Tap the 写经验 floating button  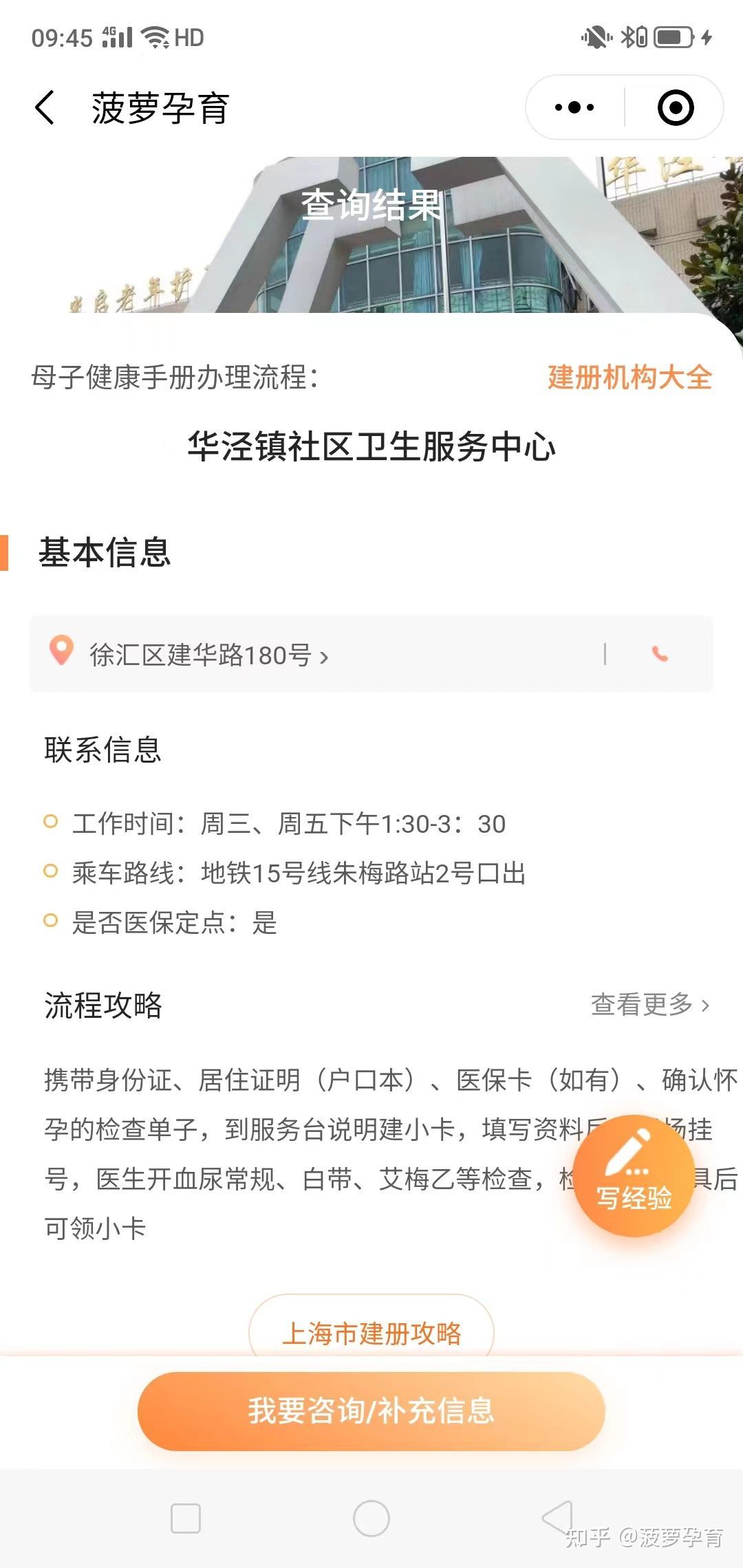pos(634,1175)
